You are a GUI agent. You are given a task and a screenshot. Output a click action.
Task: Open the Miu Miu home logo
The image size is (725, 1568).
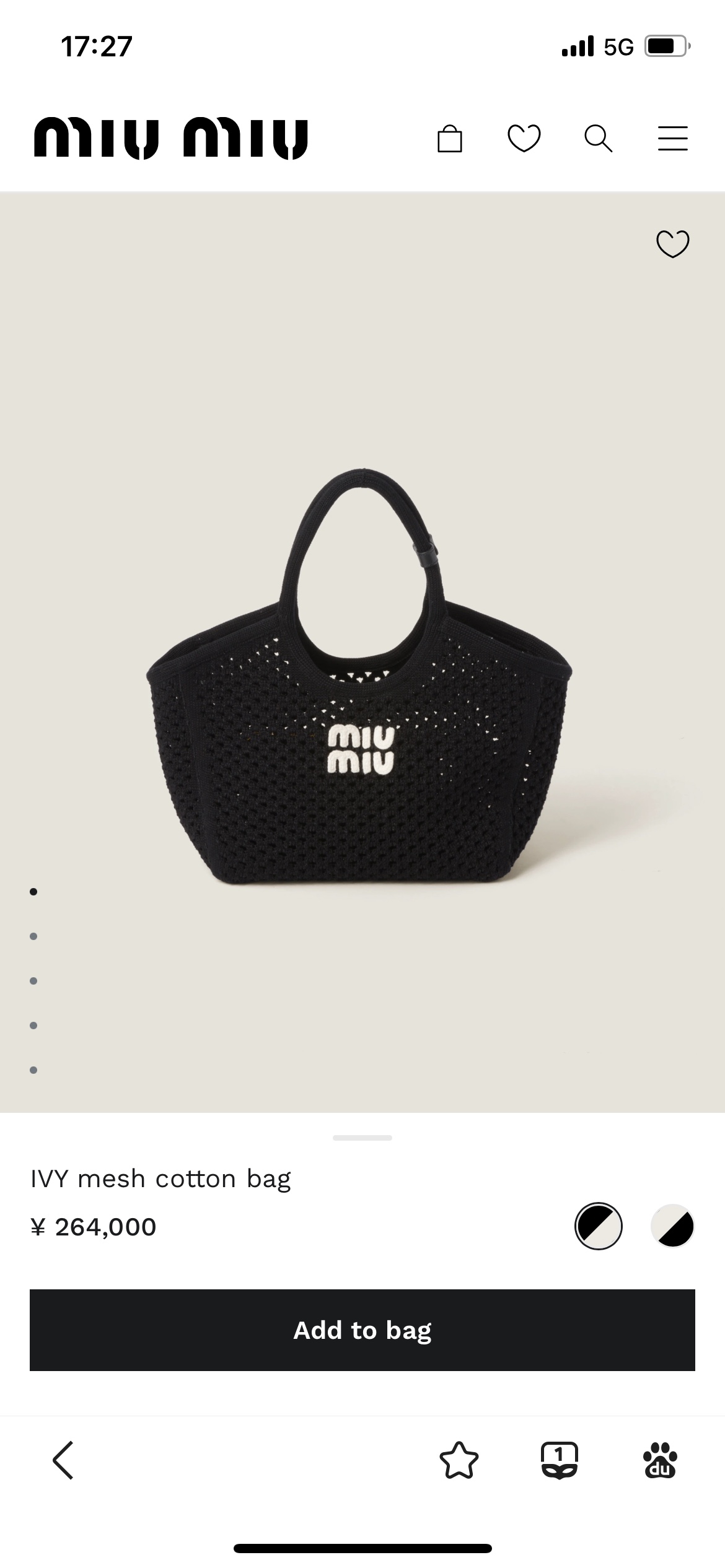[x=171, y=138]
